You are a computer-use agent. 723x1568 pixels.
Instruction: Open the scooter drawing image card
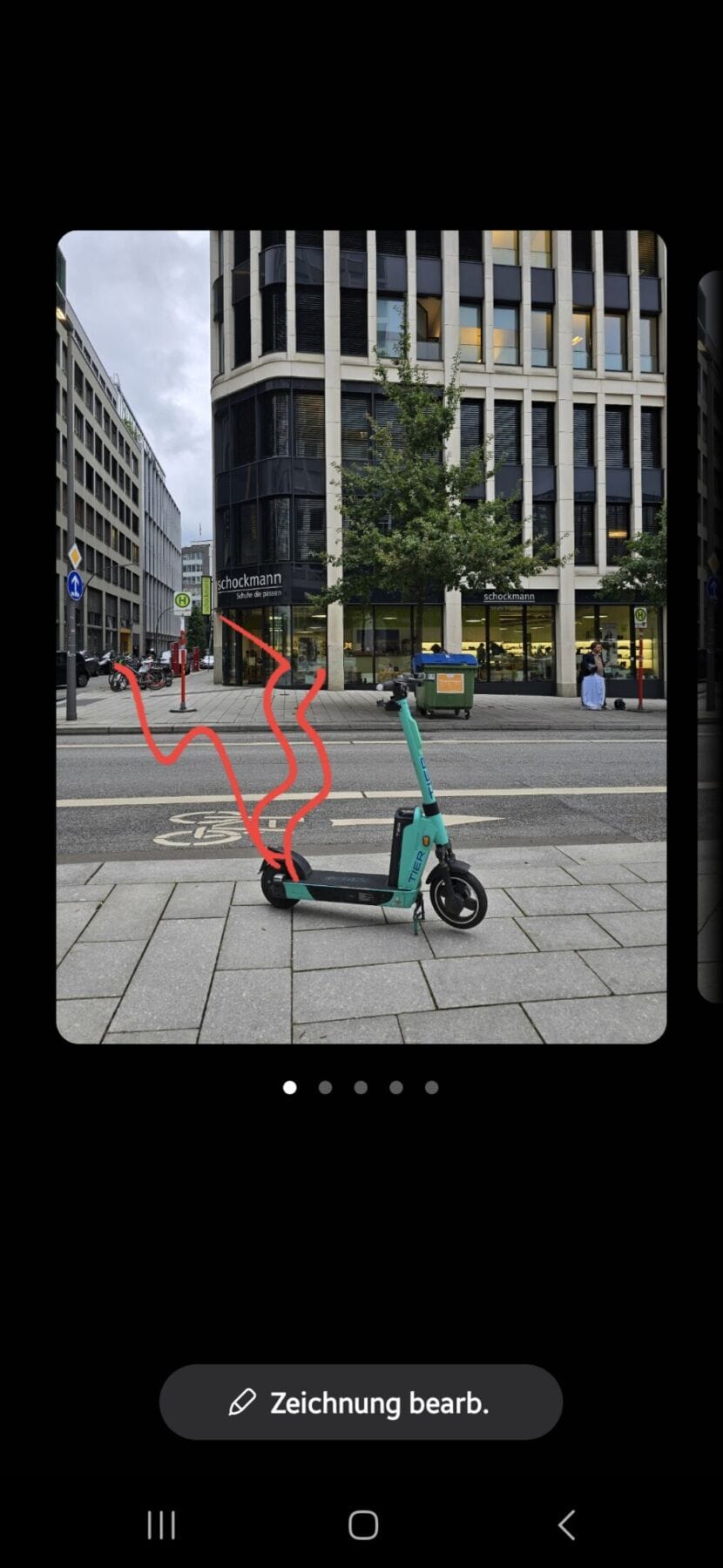(361, 636)
